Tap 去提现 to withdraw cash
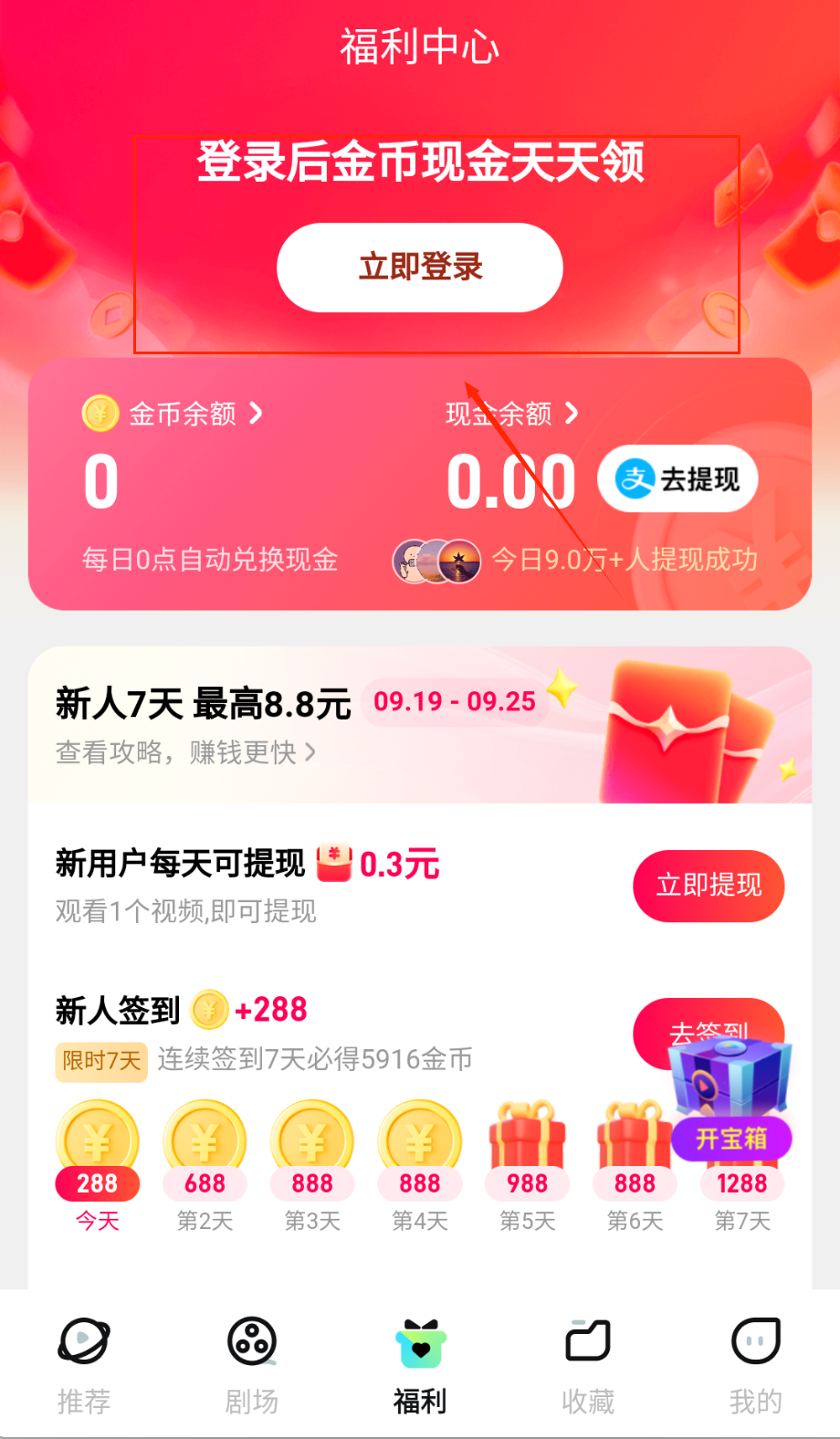 [x=677, y=479]
